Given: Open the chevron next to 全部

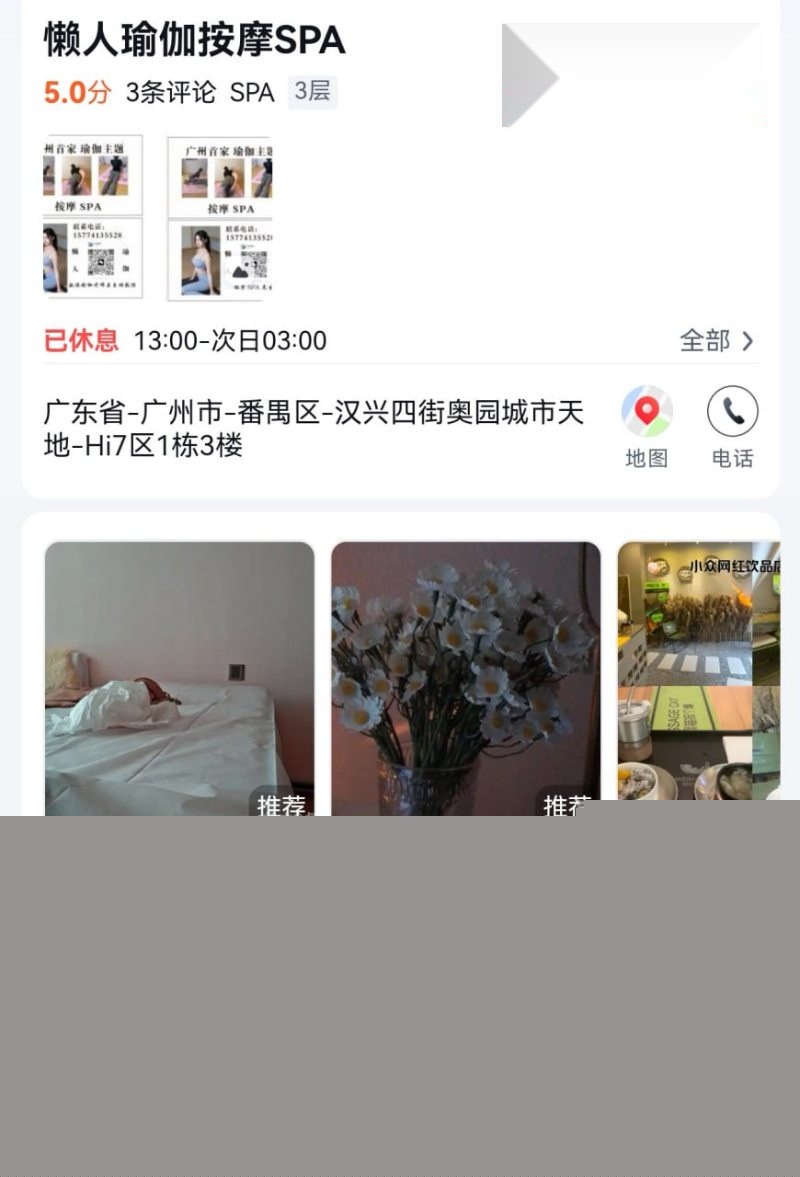Looking at the screenshot, I should click(x=748, y=341).
